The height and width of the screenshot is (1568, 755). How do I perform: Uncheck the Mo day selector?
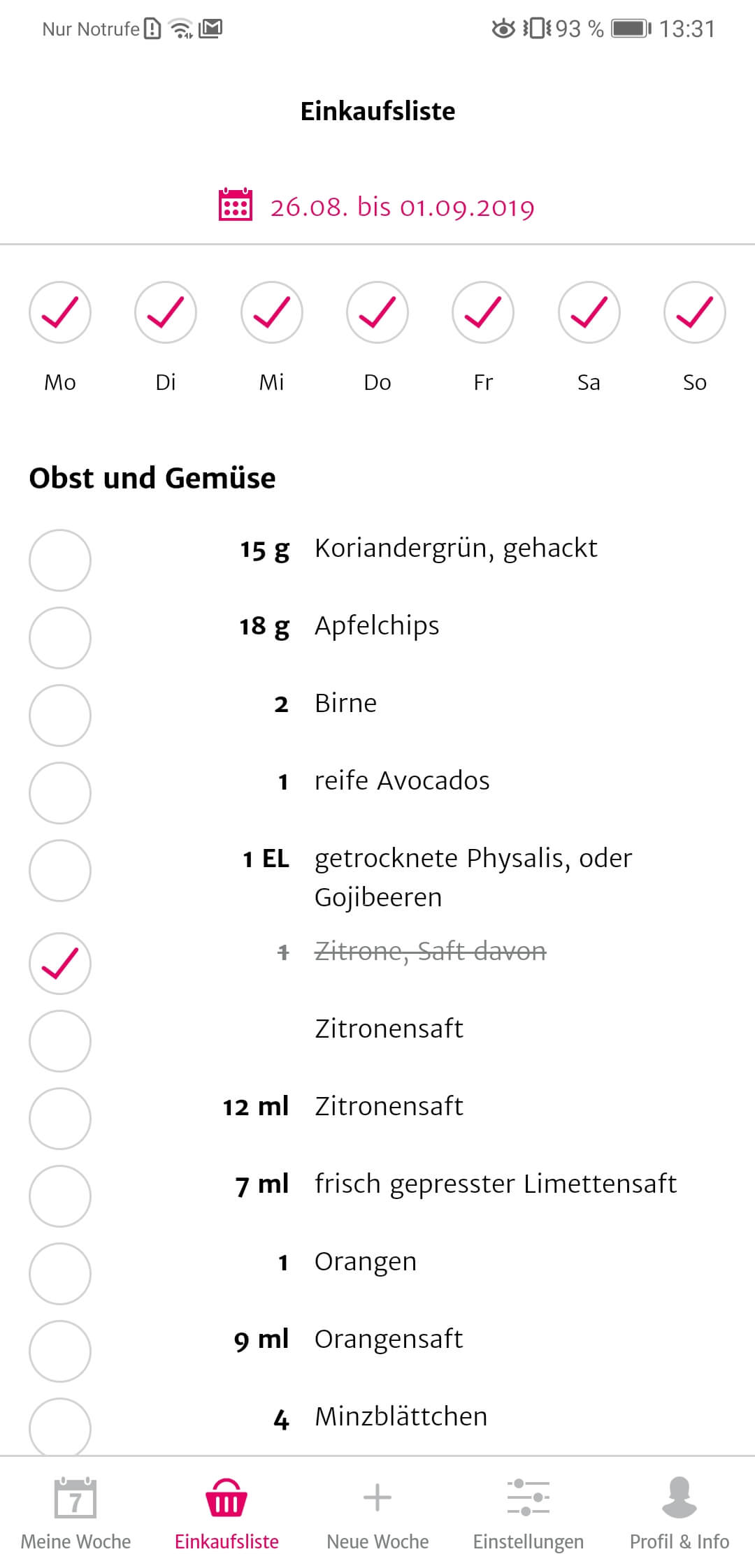60,312
